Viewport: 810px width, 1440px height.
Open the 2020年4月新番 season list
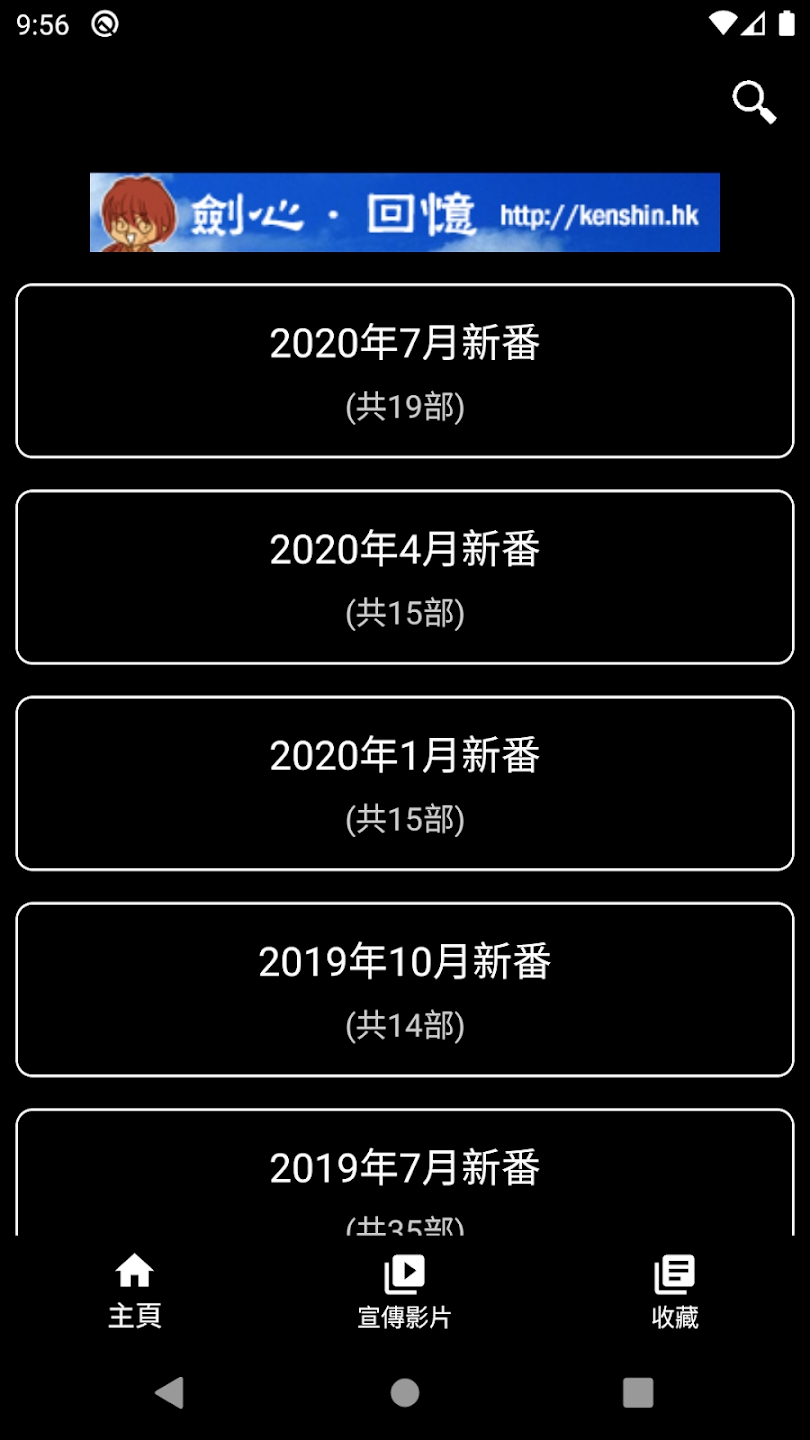point(404,576)
